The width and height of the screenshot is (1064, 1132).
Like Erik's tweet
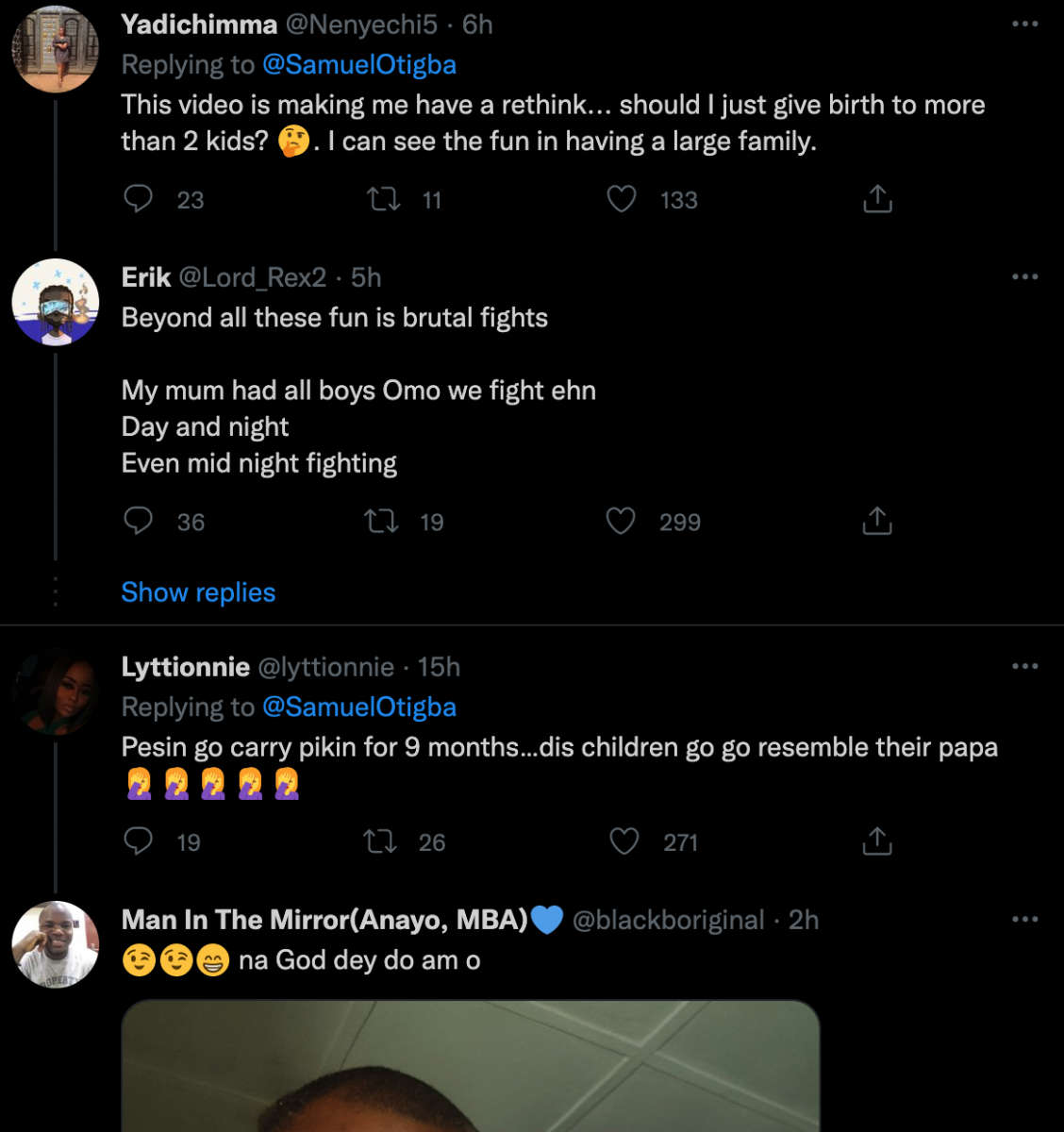(x=621, y=521)
